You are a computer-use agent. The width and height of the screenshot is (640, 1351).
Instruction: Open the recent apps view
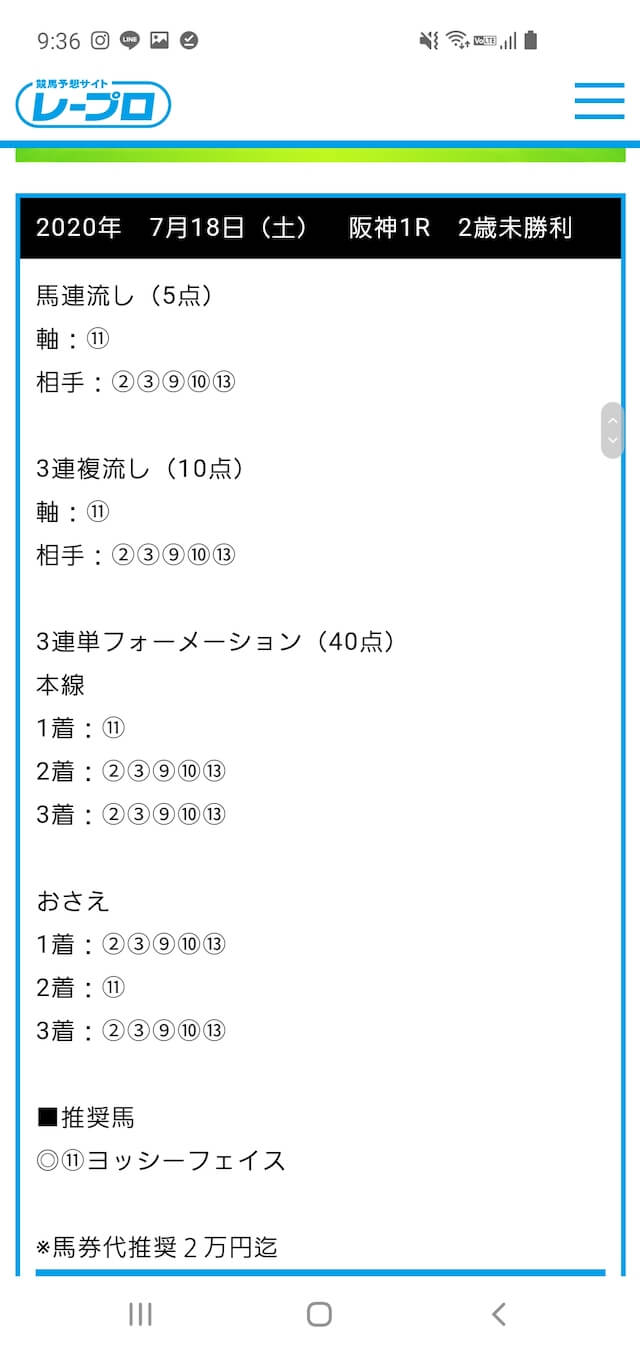pos(140,1314)
